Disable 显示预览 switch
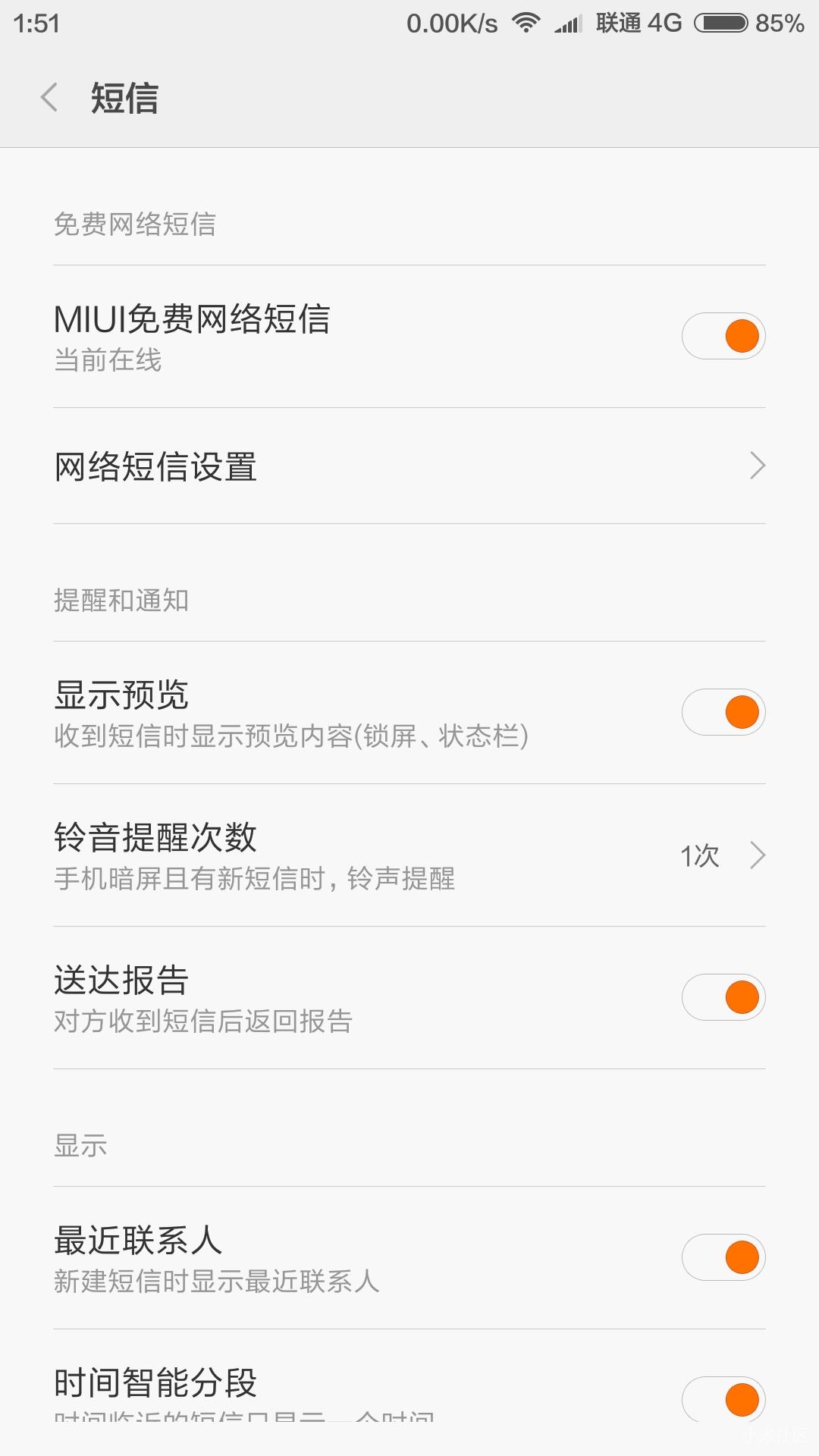This screenshot has width=819, height=1456. tap(723, 712)
